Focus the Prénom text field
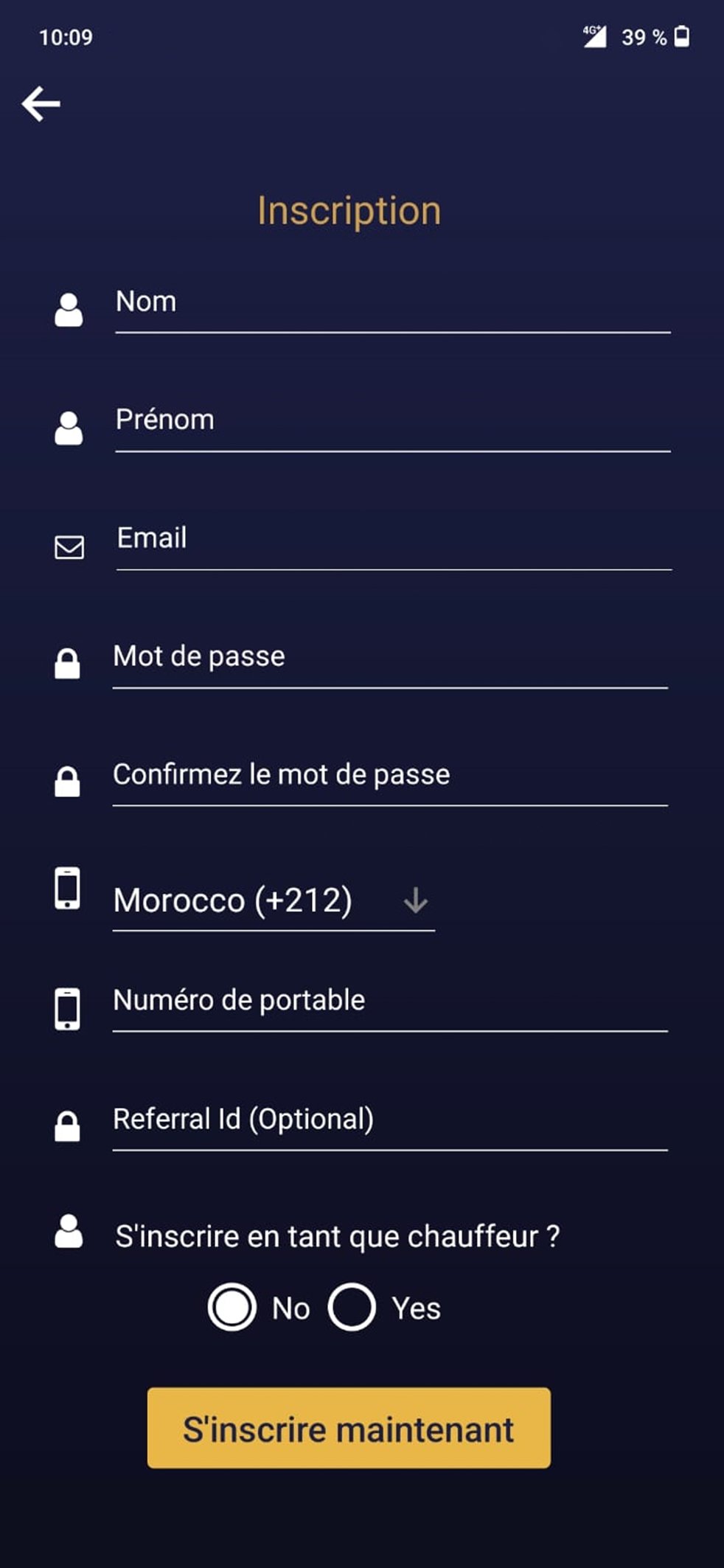 [x=391, y=421]
